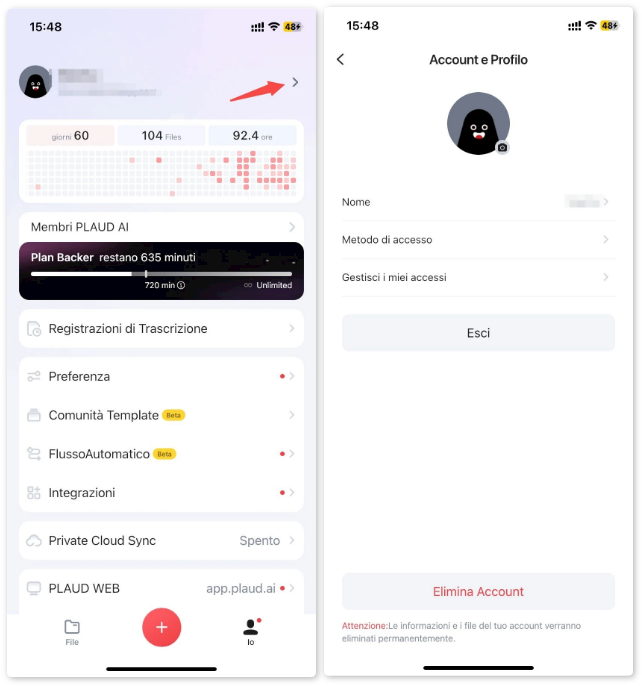Open Integrazioni
Viewport: 642px width, 686px height.
(x=161, y=492)
